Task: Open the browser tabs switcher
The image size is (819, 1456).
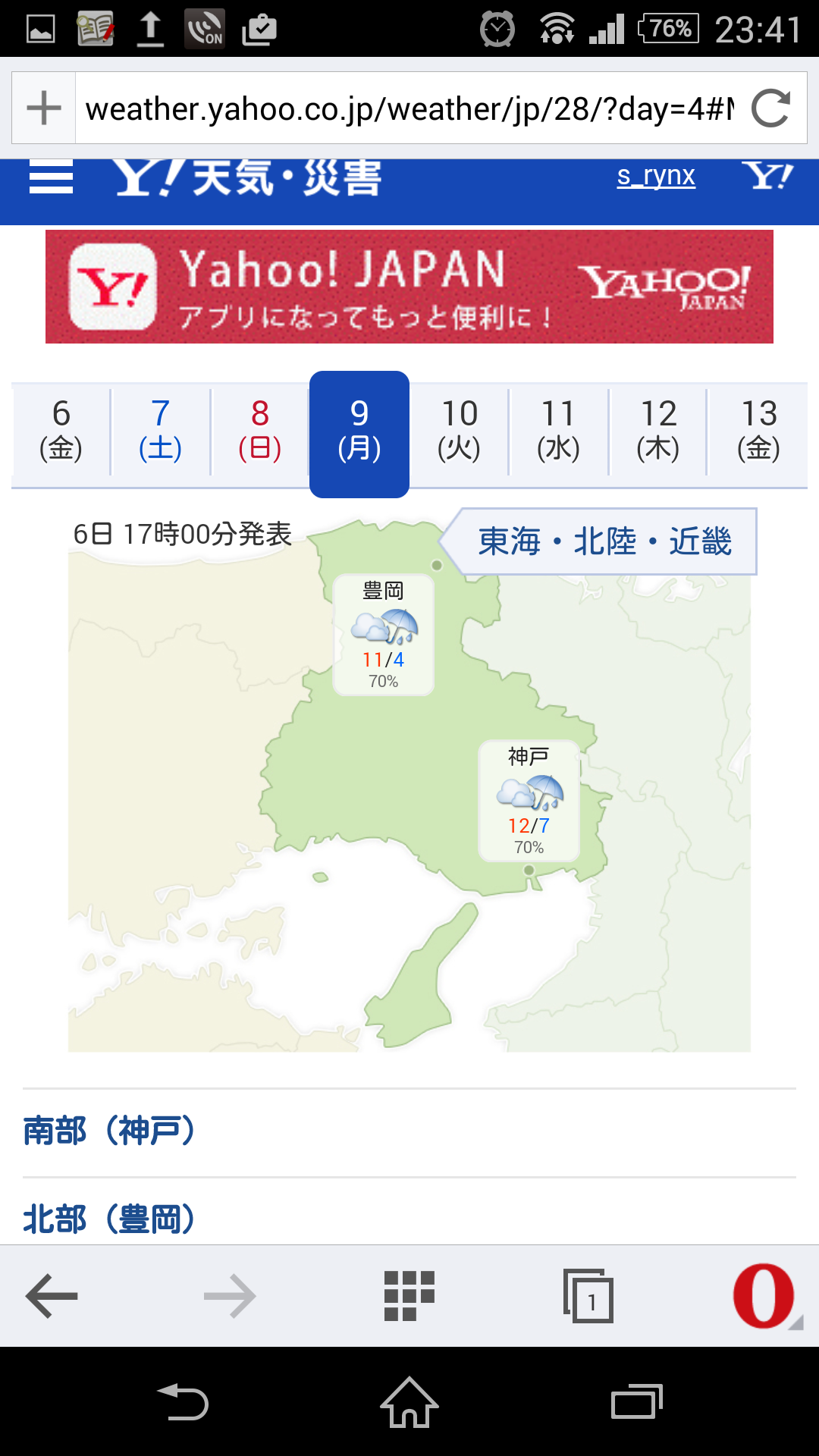Action: [588, 1295]
